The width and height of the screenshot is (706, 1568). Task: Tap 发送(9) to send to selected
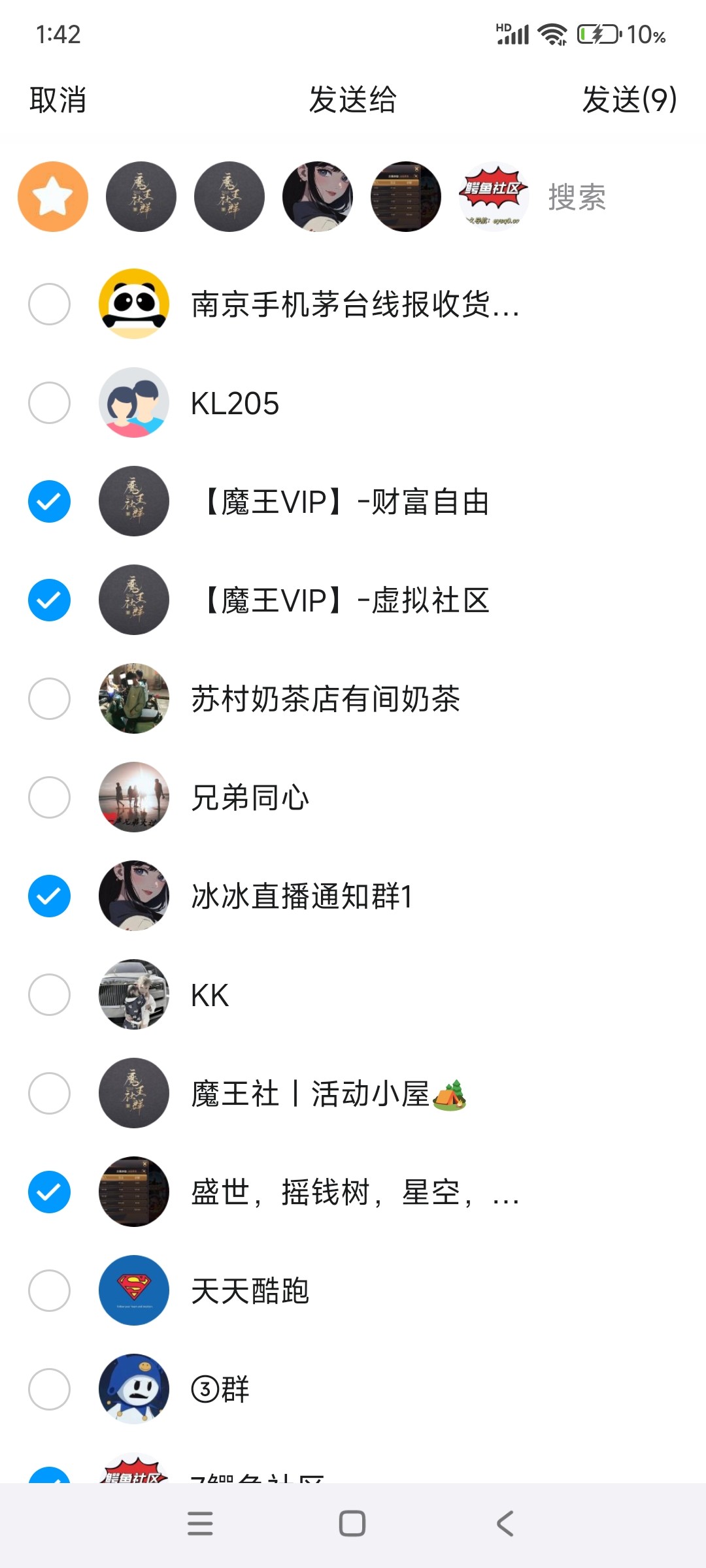point(629,100)
